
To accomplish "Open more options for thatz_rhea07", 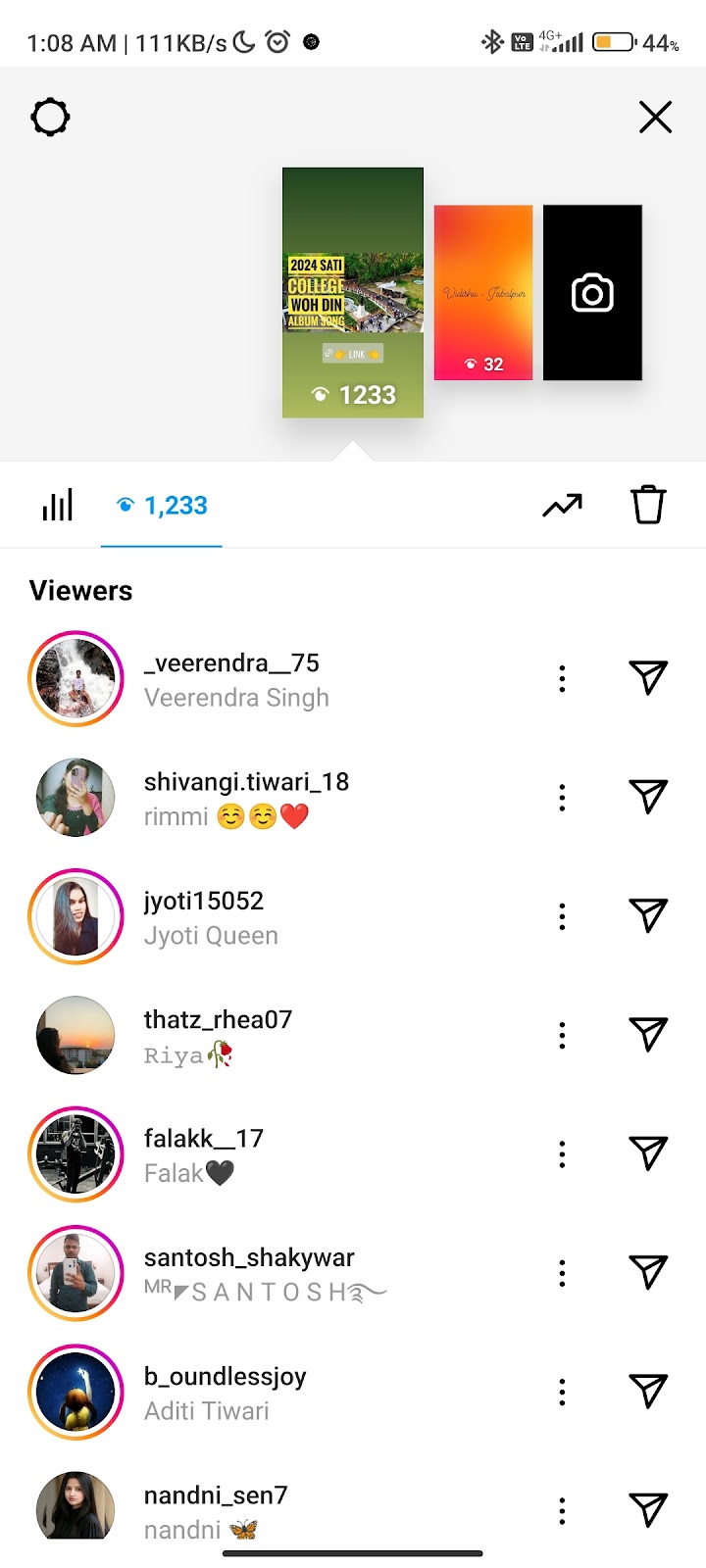I will click(x=562, y=1036).
